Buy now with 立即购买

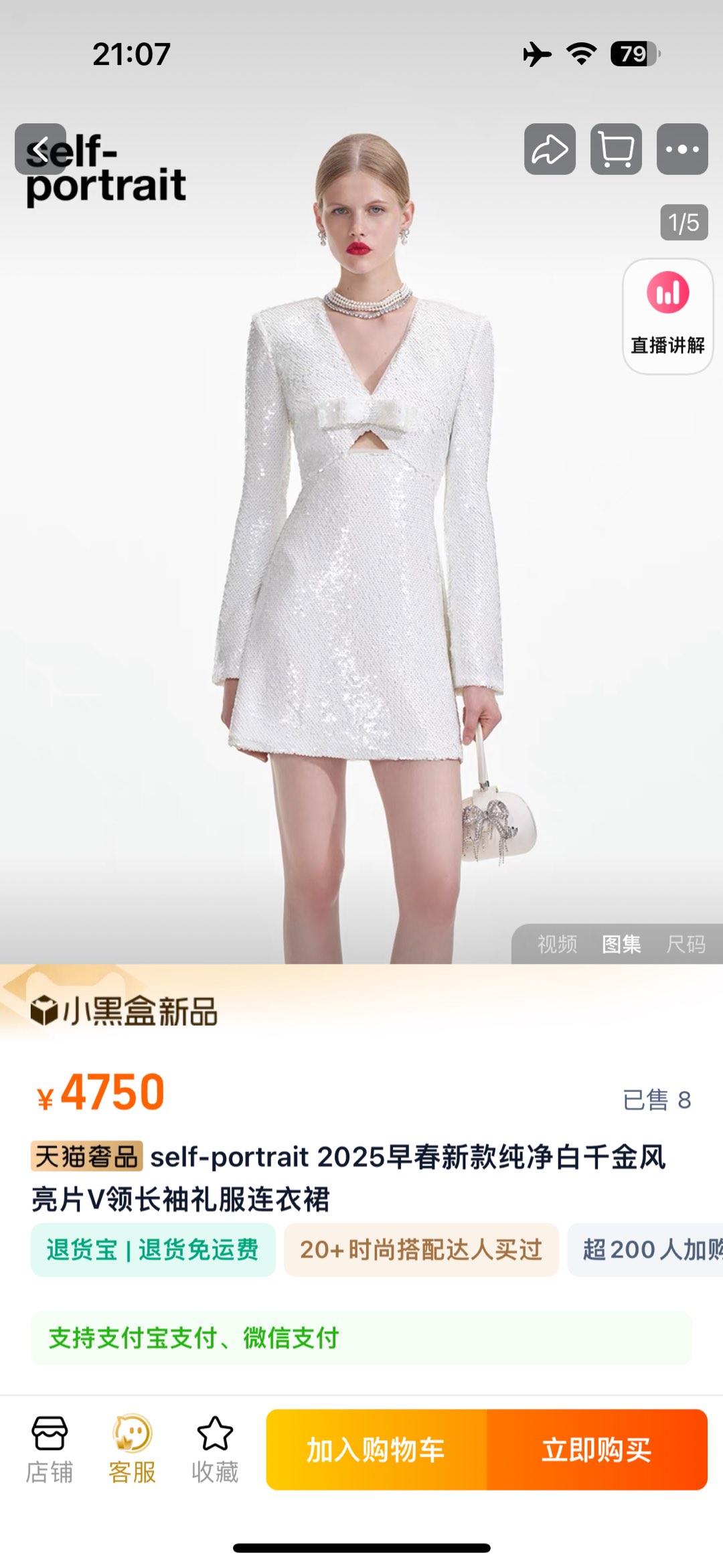(596, 1450)
